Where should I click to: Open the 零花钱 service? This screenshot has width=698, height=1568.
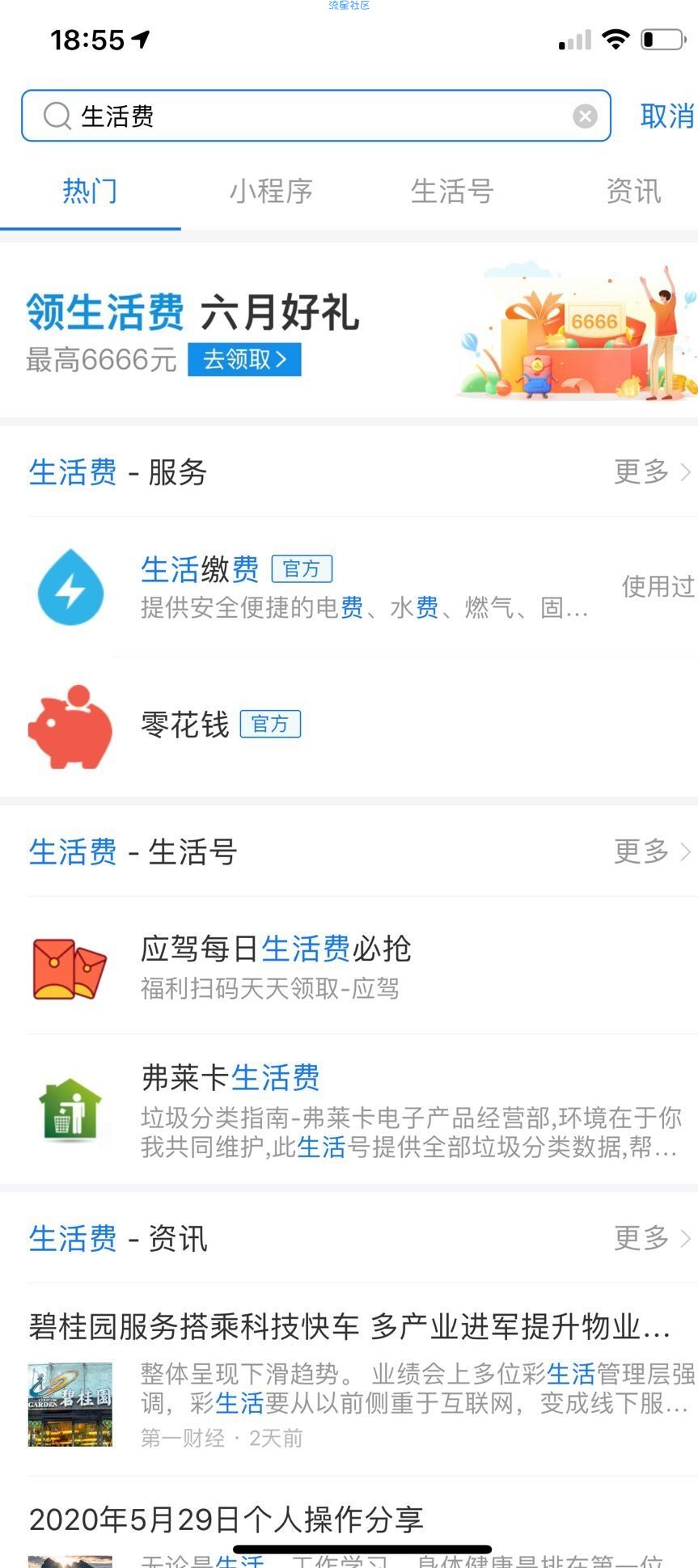[x=364, y=725]
